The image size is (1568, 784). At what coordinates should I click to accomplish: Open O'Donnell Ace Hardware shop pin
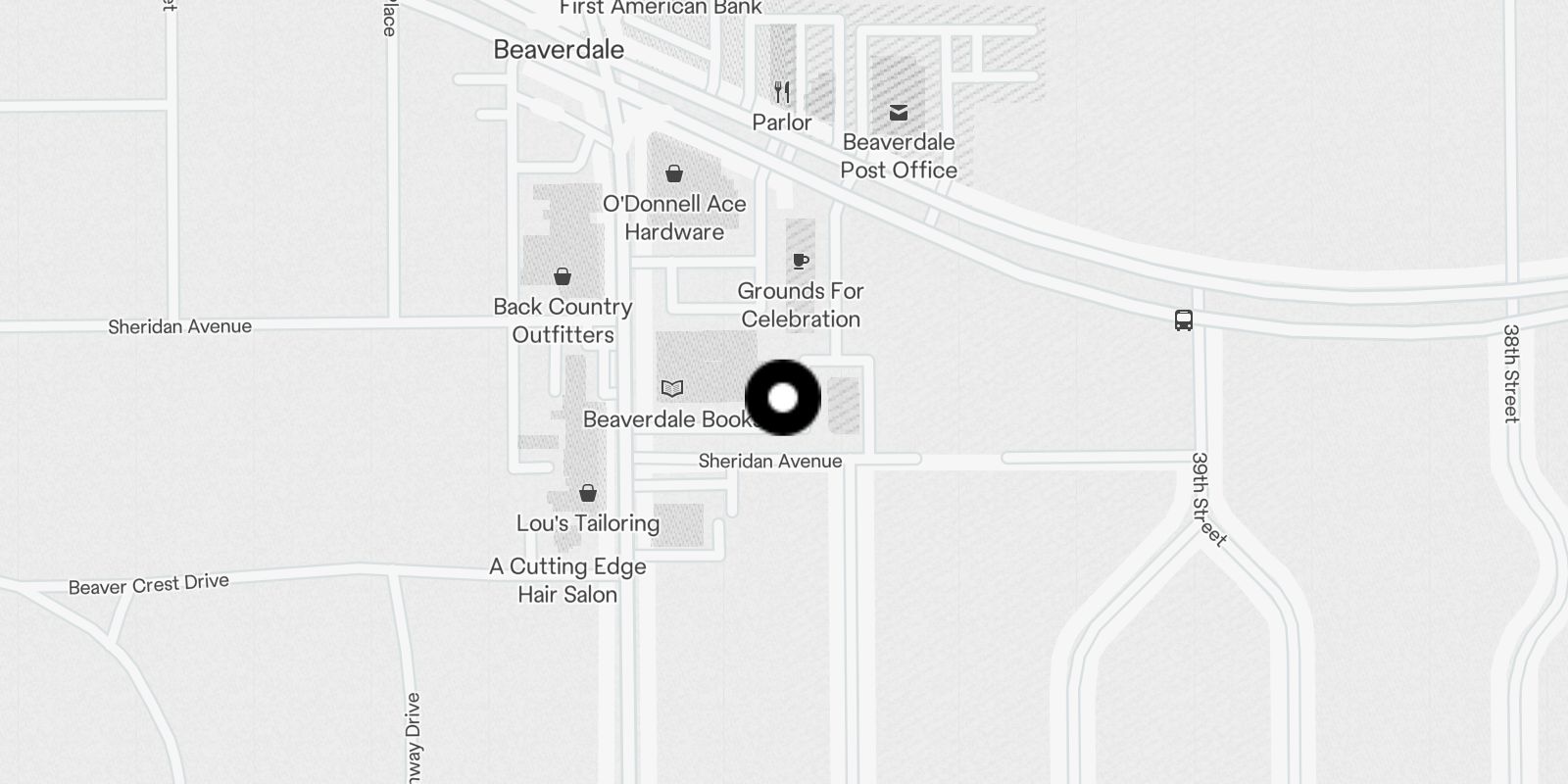tap(674, 174)
